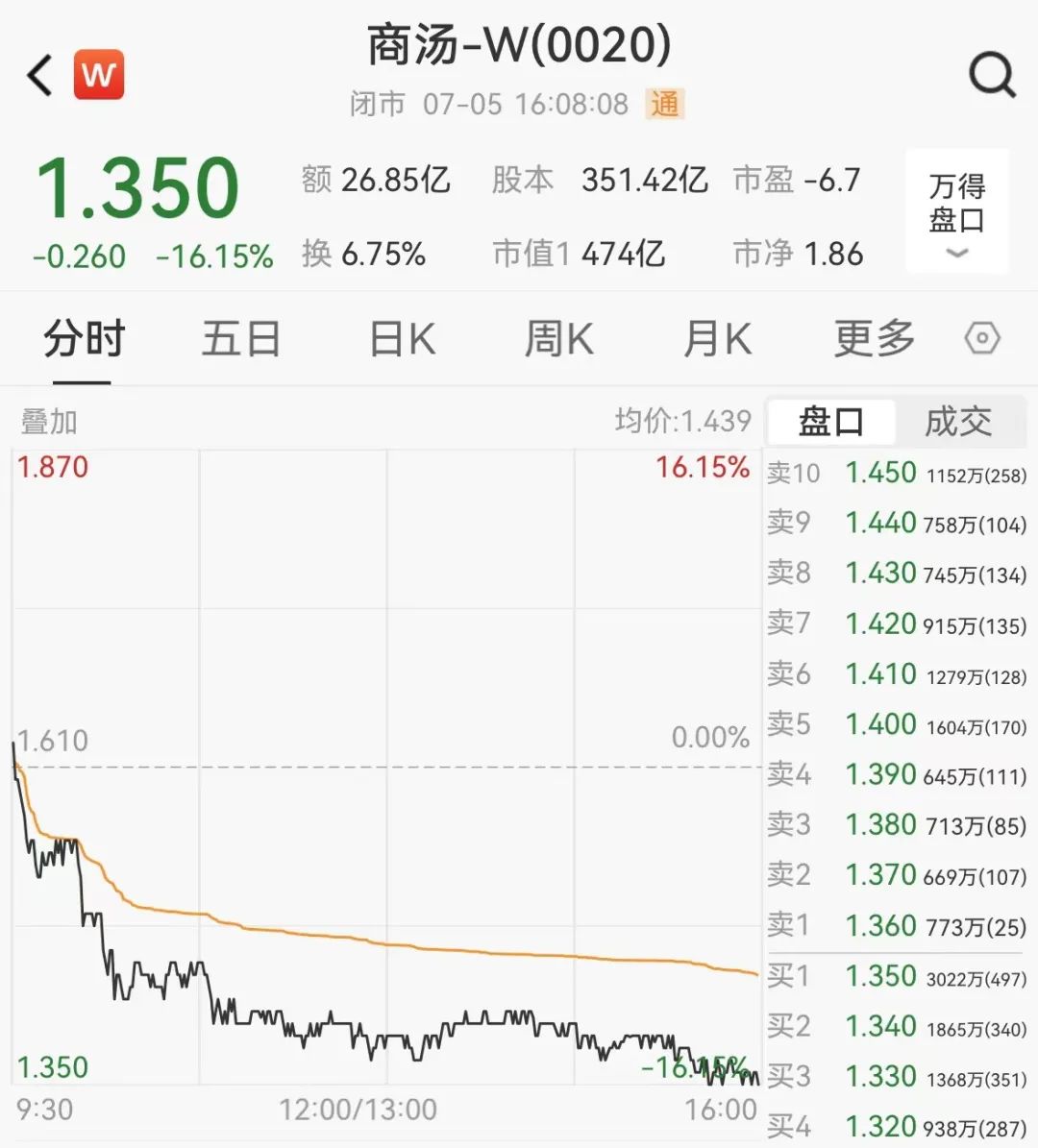Switch to the 成交 panel

(958, 423)
